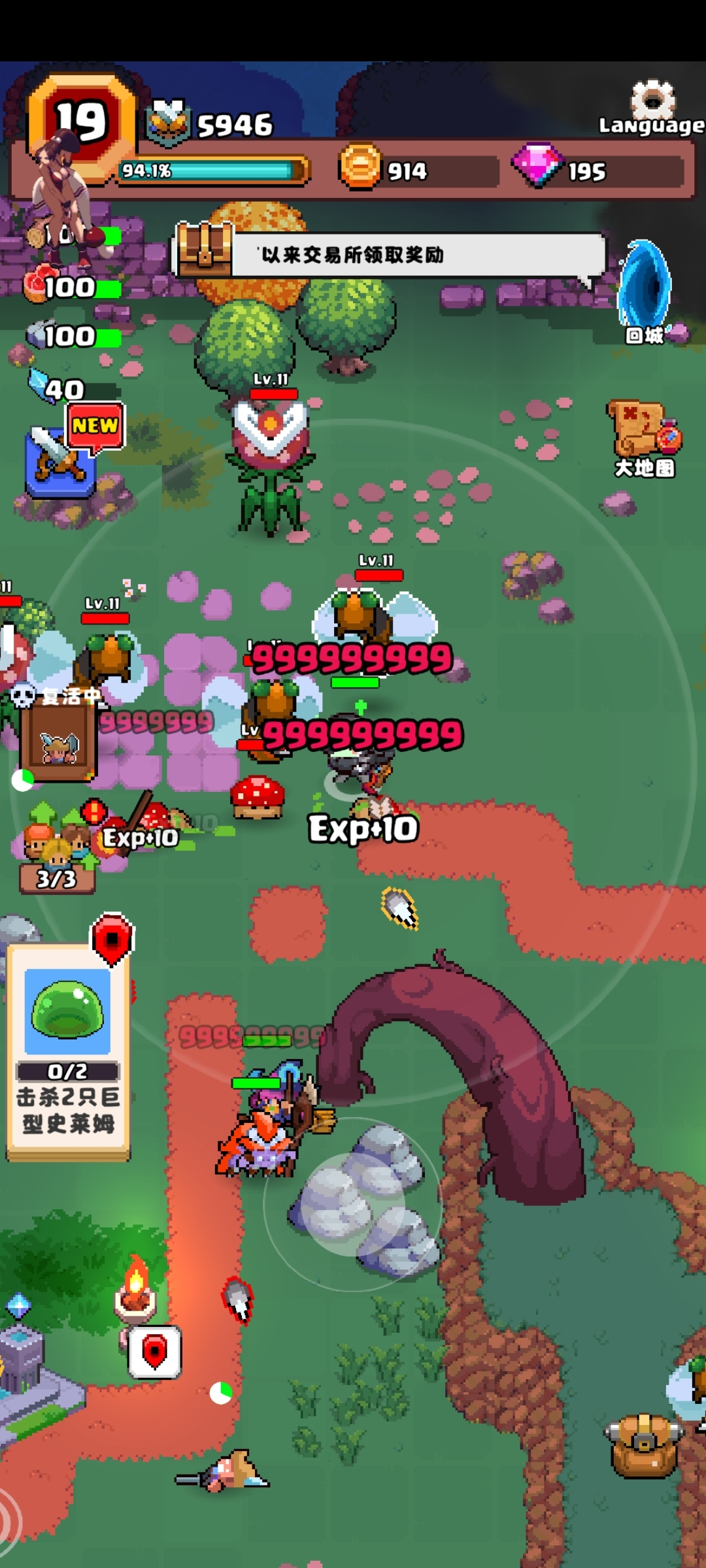
Task: Open the treasure chest reward banner
Action: coord(390,254)
